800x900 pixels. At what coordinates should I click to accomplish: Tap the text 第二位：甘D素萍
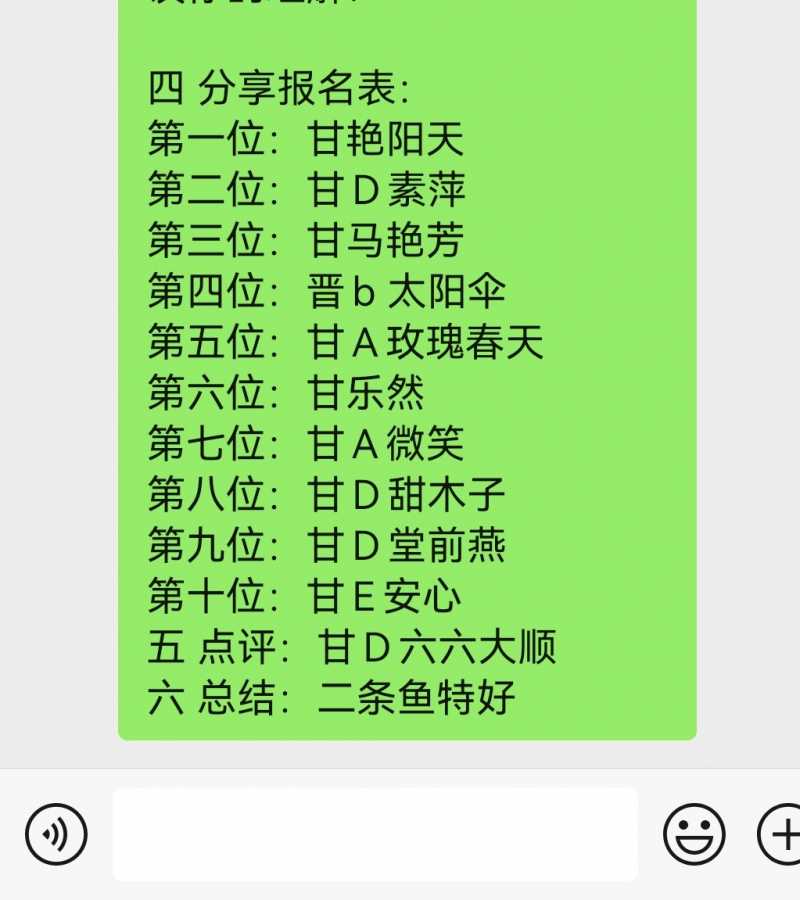(x=308, y=190)
